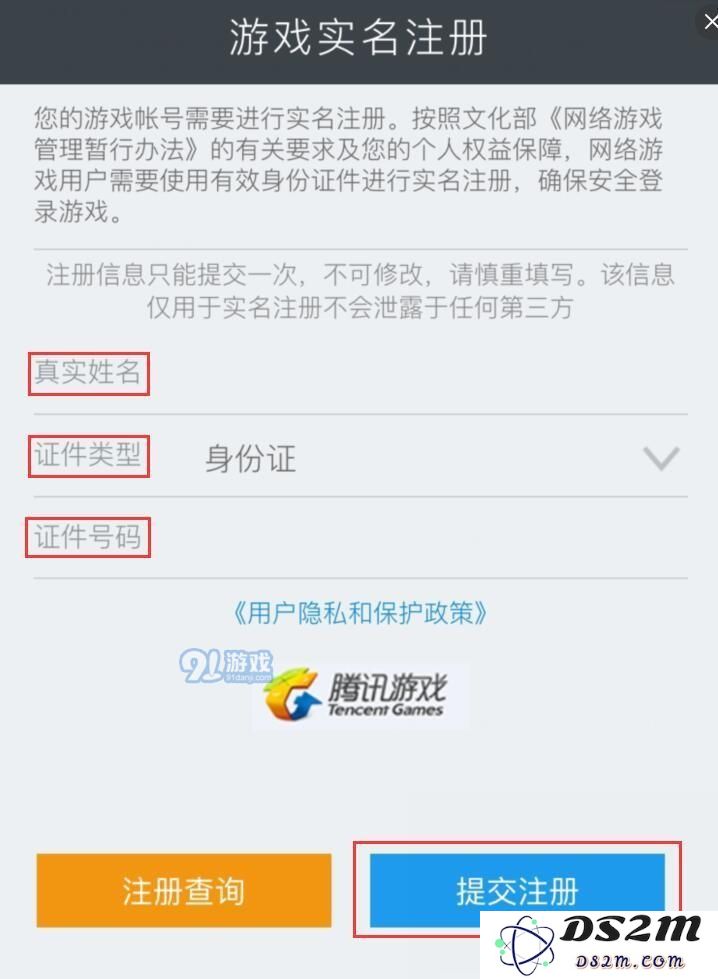Tap the 注册查询 button
Image resolution: width=718 pixels, height=979 pixels.
[184, 890]
